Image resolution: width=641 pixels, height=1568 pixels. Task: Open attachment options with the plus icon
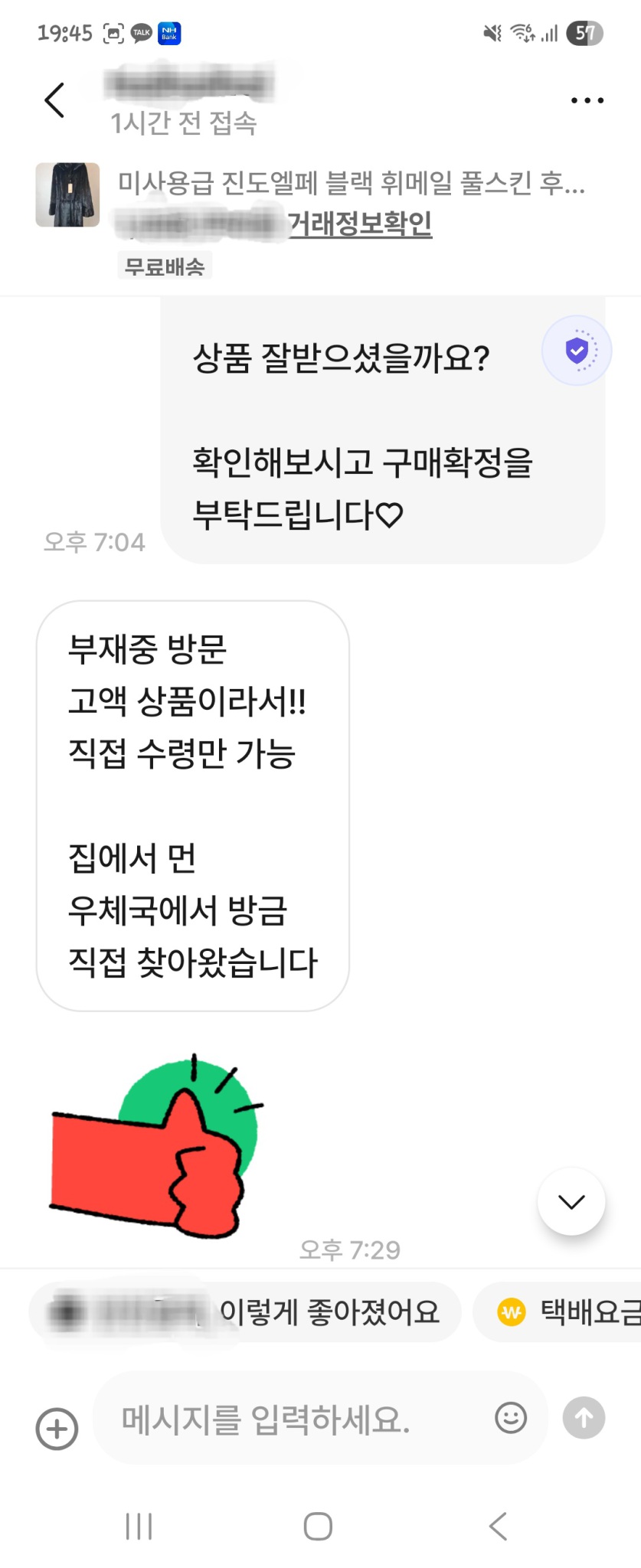click(54, 1429)
